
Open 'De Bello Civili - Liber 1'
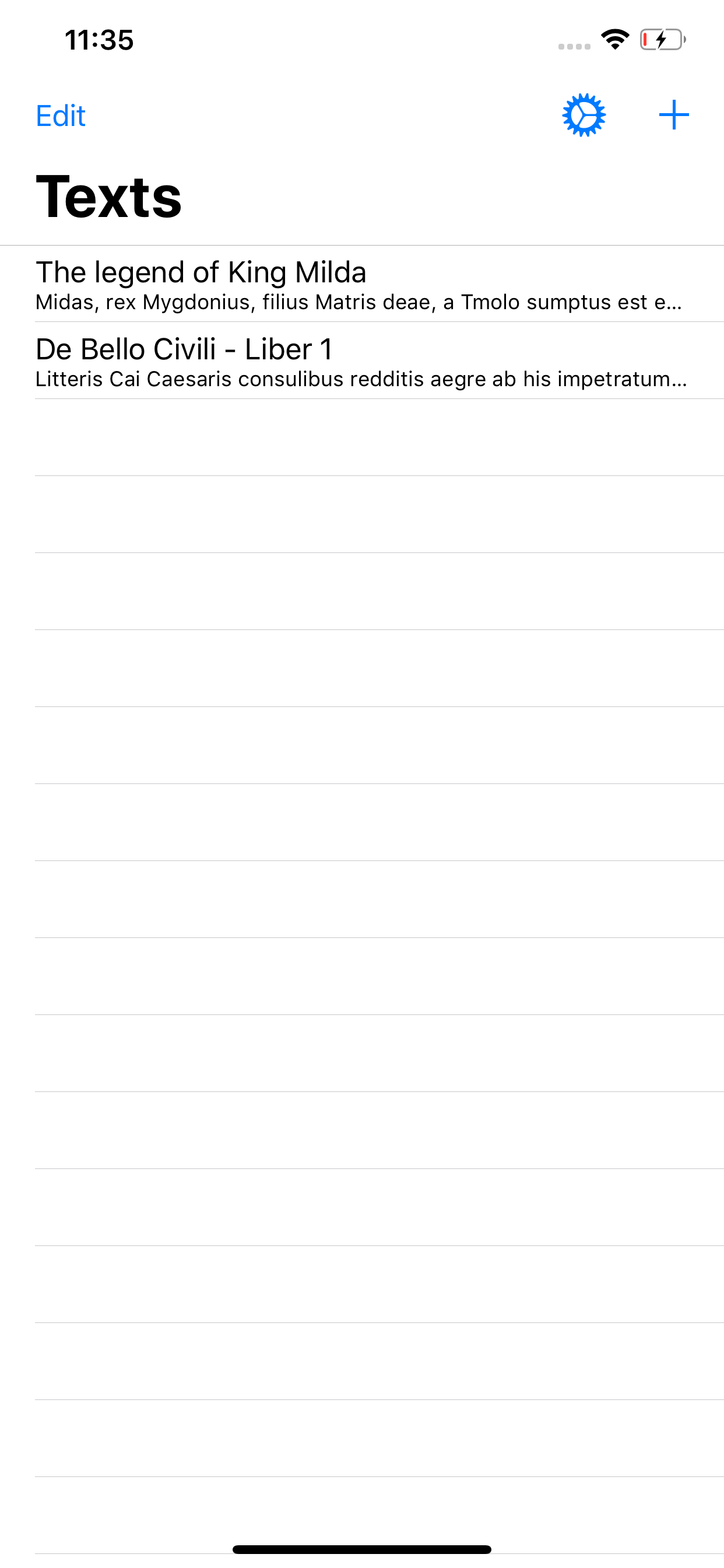184,349
